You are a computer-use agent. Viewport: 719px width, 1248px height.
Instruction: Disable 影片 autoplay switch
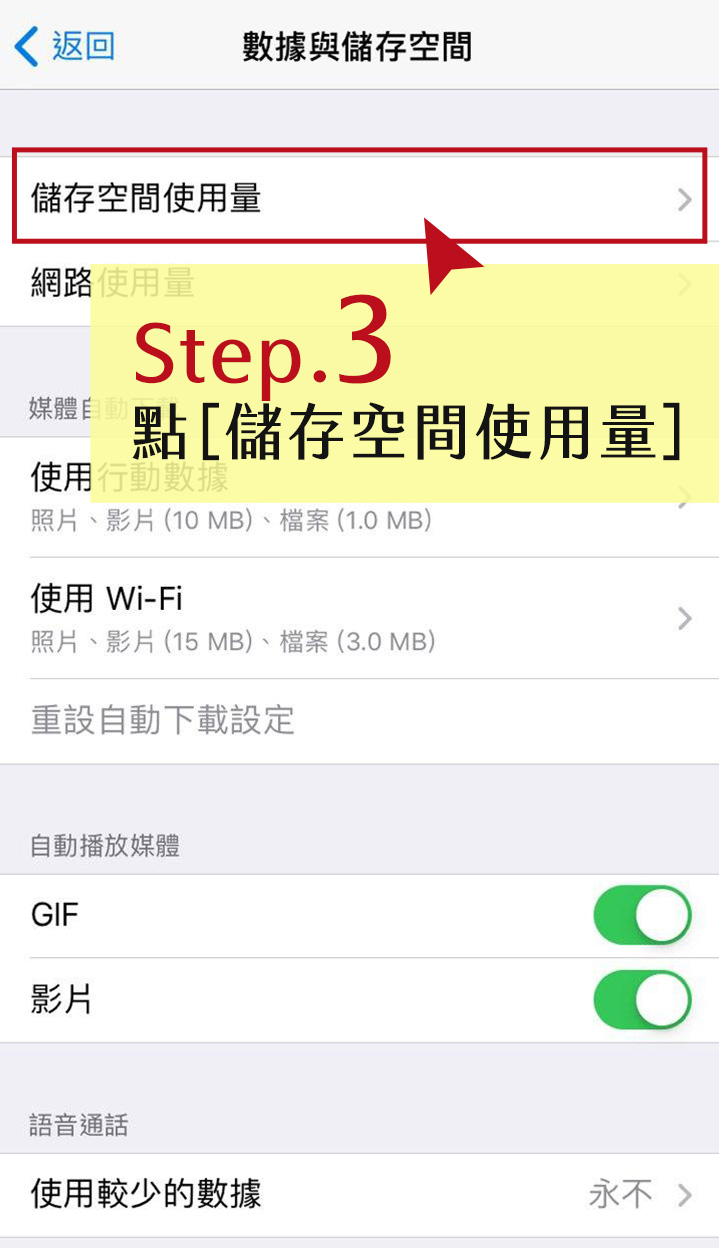(642, 1000)
